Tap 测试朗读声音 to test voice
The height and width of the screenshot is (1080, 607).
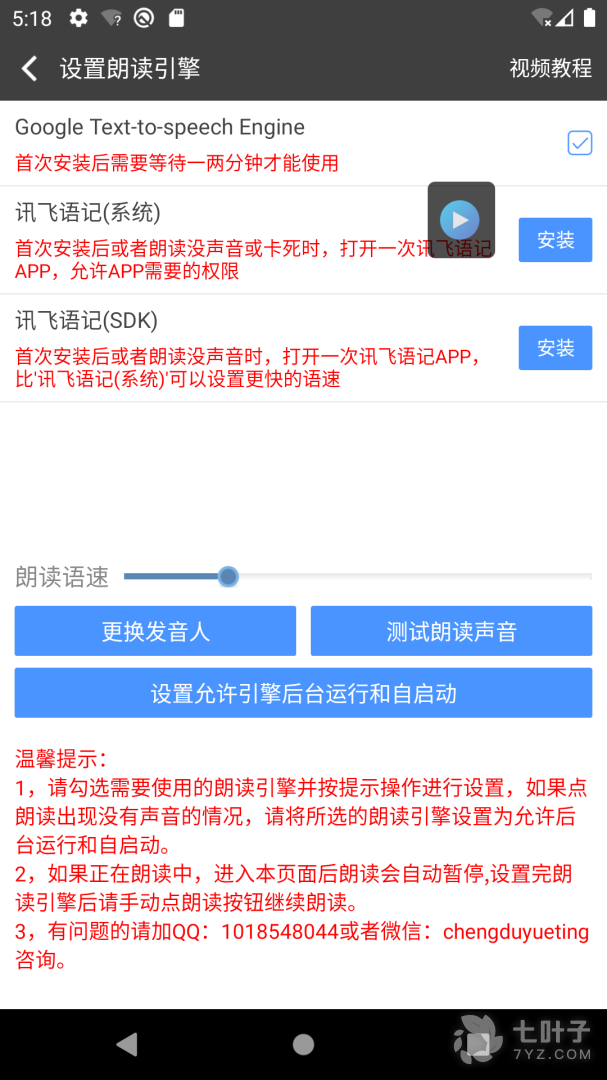[451, 631]
